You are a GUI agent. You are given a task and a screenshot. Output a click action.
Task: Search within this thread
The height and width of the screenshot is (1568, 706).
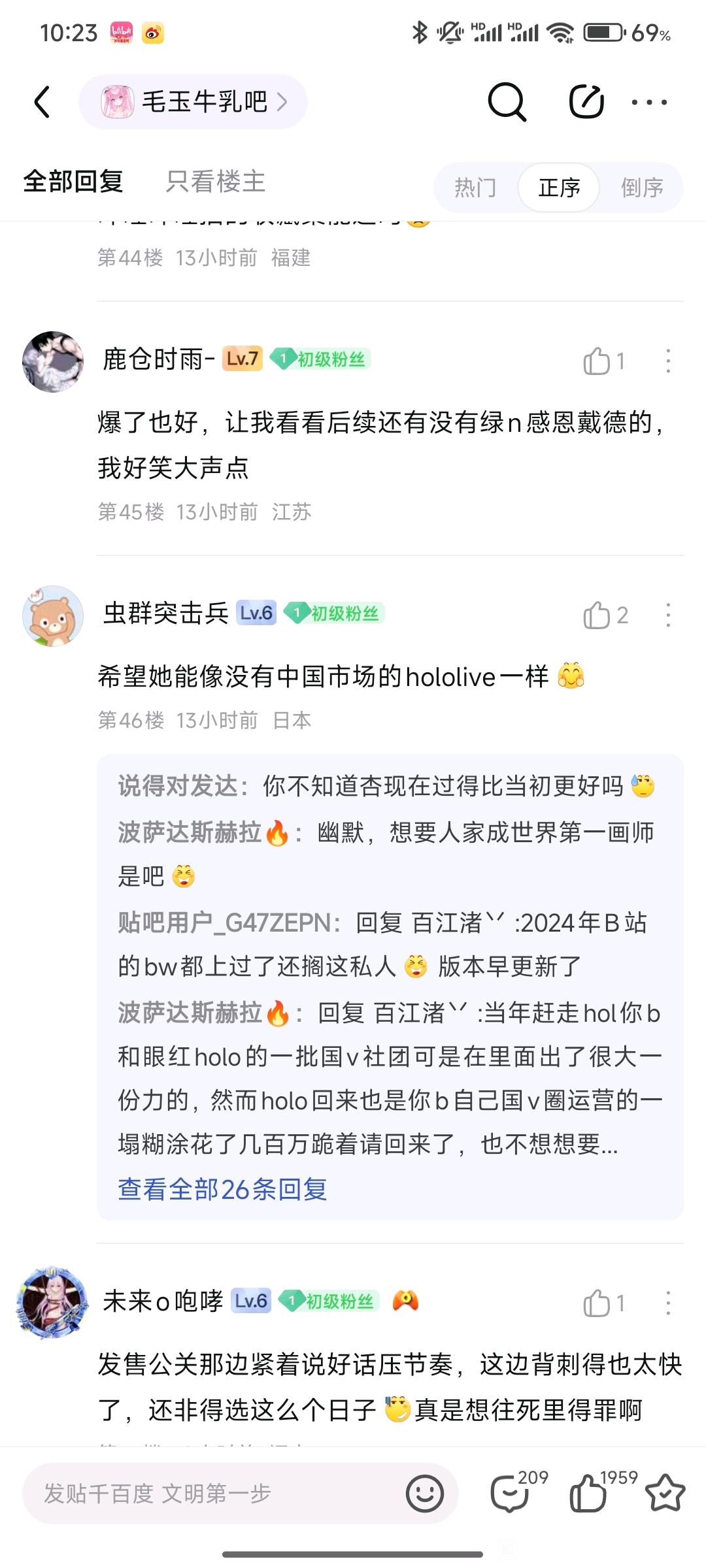click(507, 102)
